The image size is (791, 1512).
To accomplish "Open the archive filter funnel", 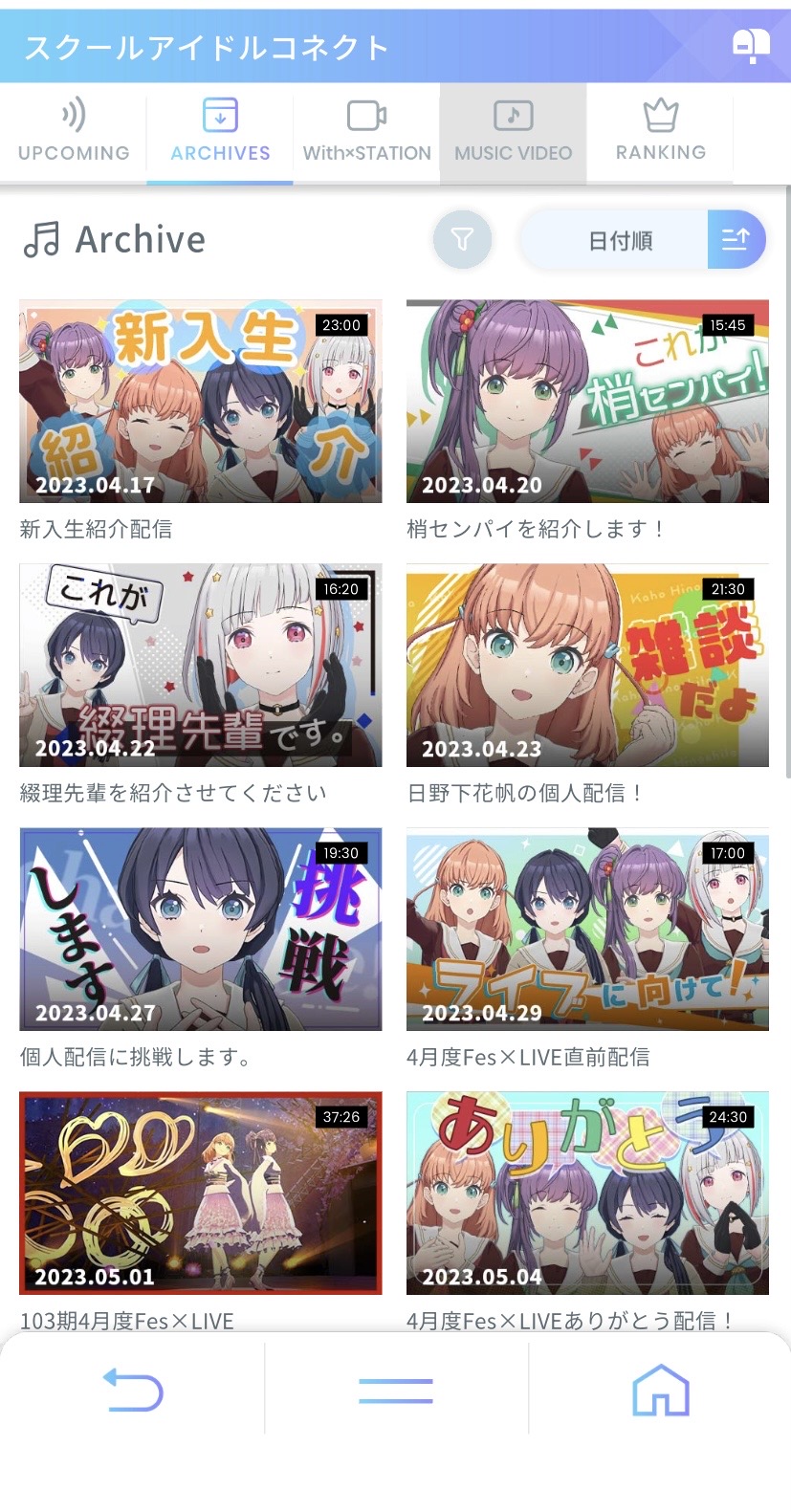I will click(462, 239).
